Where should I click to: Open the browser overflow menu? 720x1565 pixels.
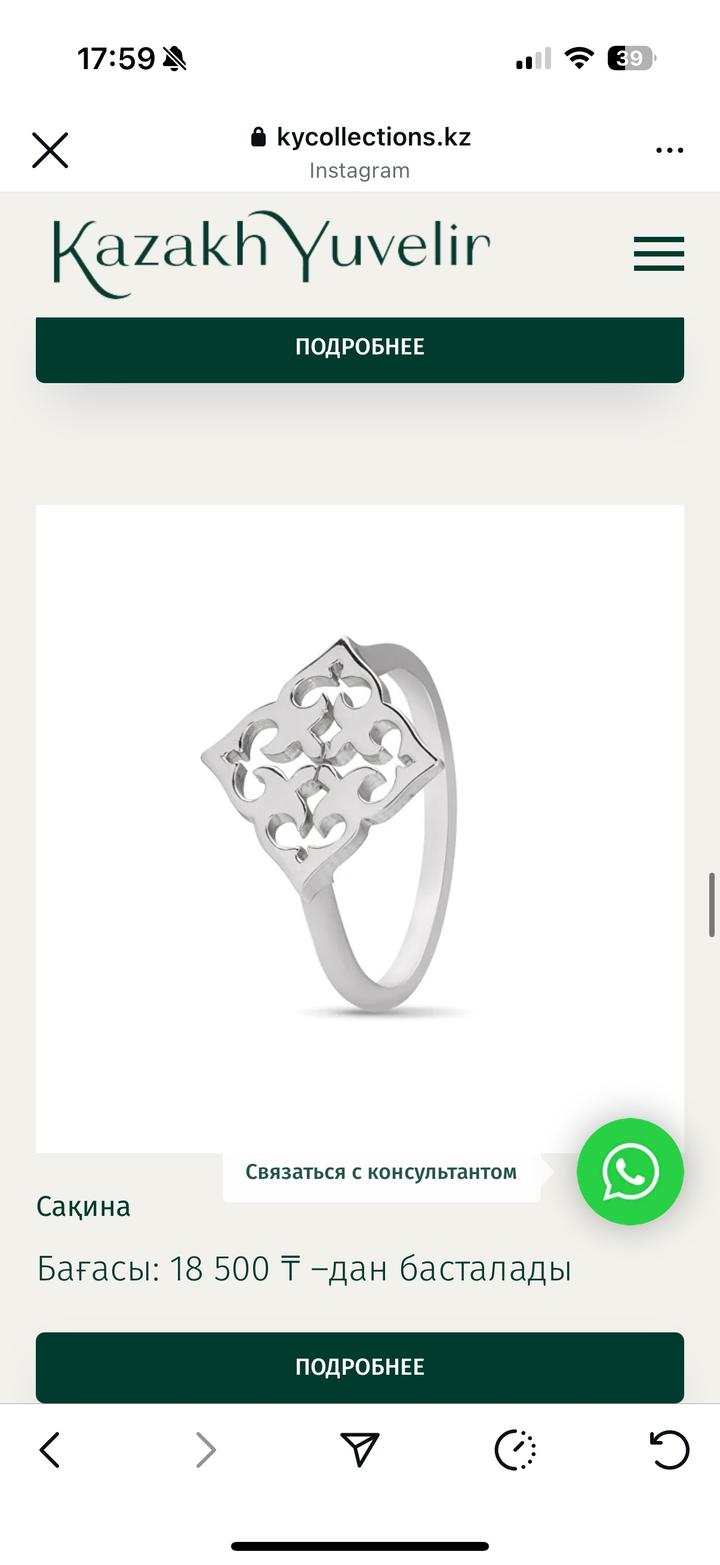tap(669, 151)
